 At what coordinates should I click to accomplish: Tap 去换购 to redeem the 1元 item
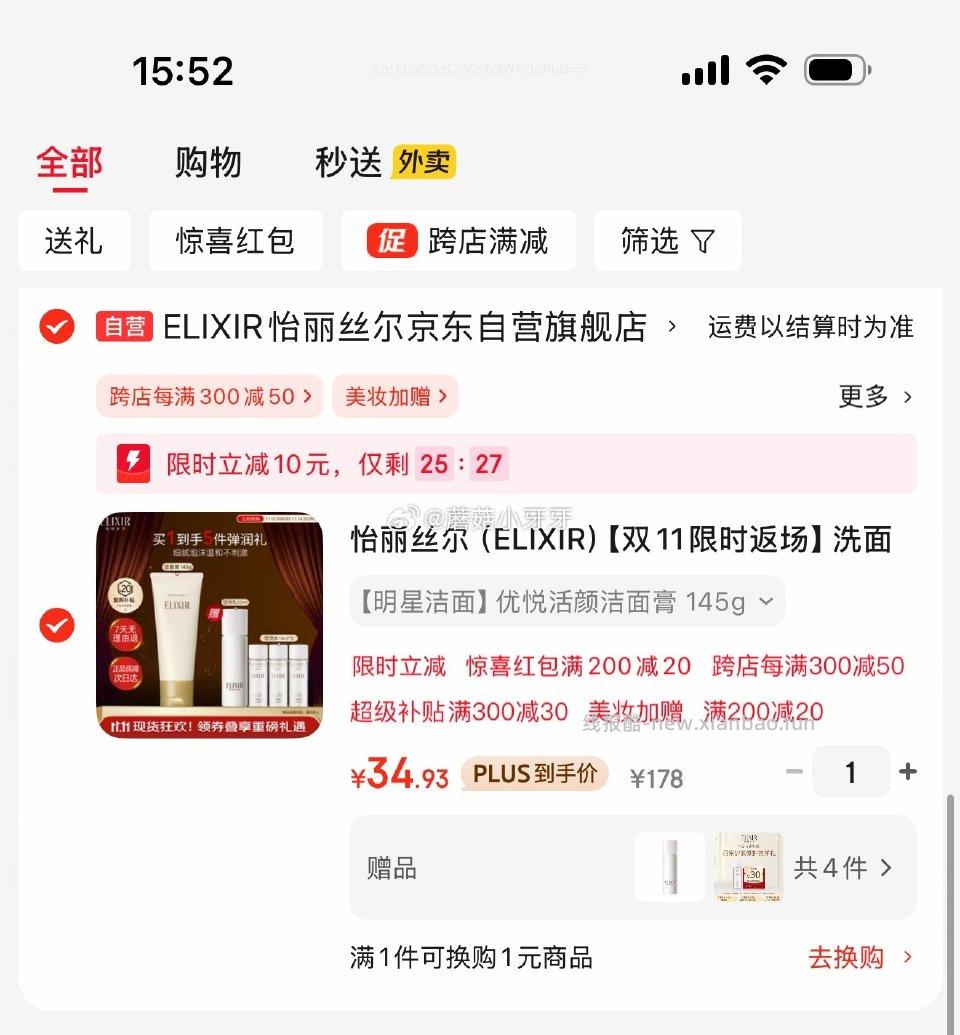845,957
